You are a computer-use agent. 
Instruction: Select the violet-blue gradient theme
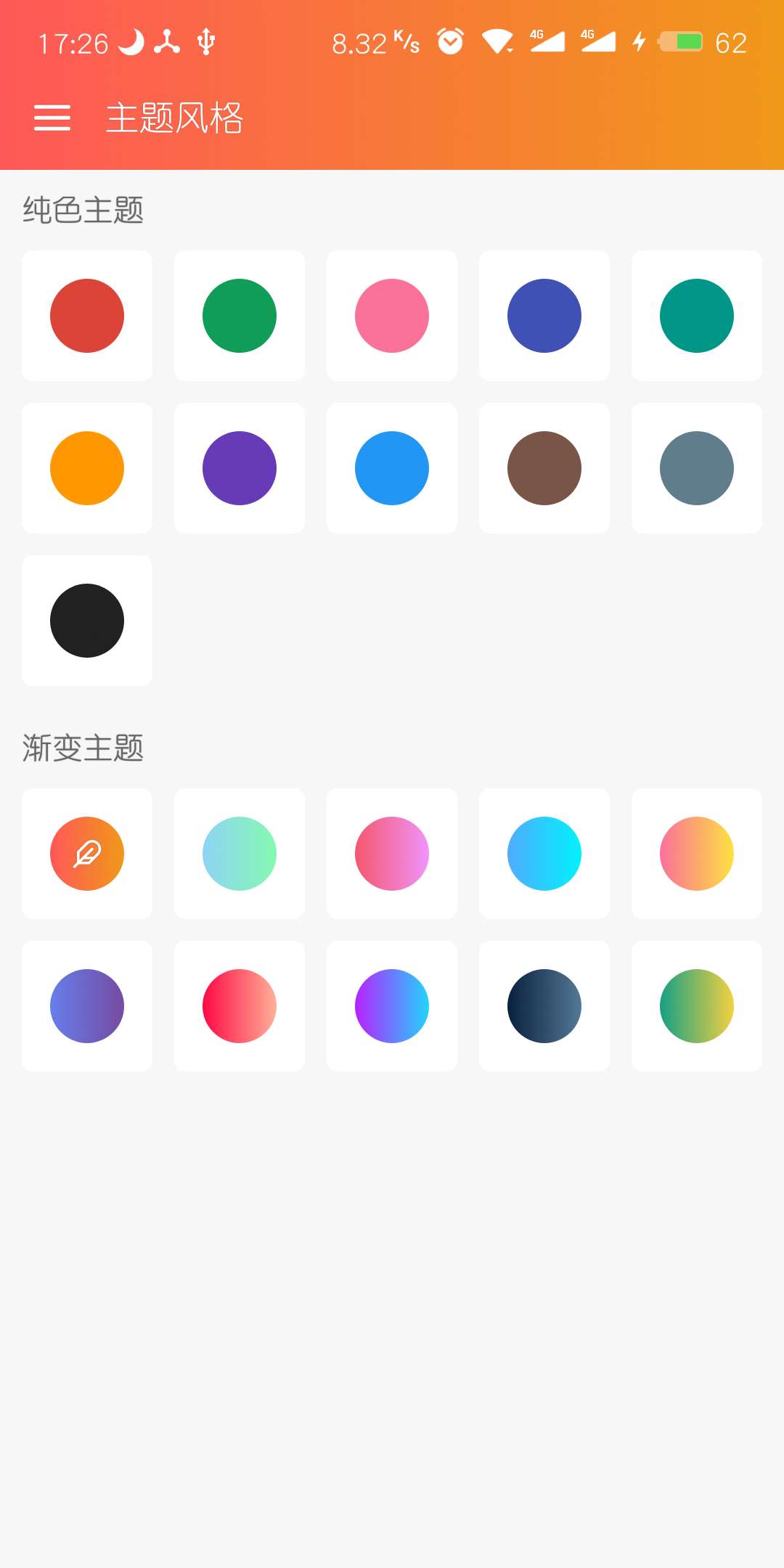point(86,1005)
